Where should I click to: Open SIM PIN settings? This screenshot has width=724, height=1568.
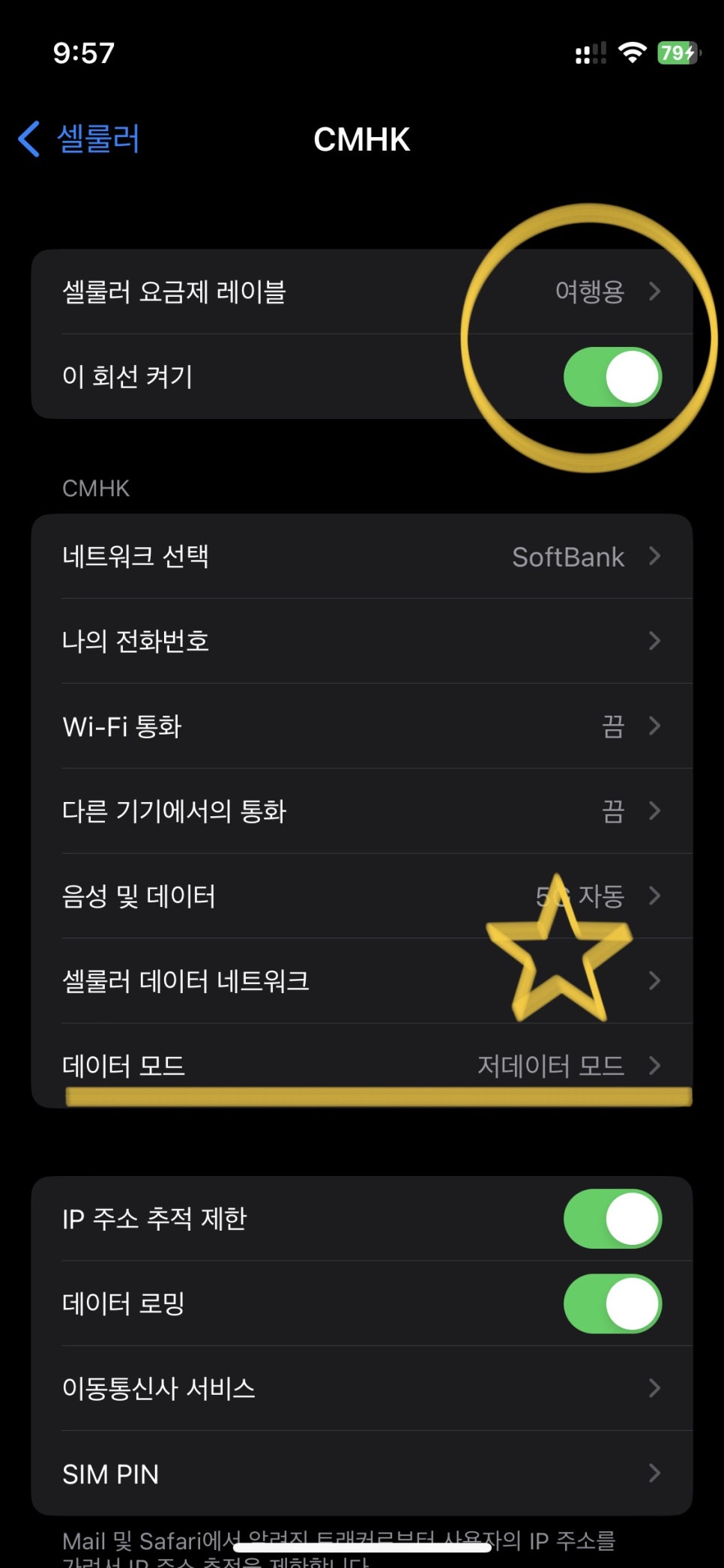(x=361, y=1474)
